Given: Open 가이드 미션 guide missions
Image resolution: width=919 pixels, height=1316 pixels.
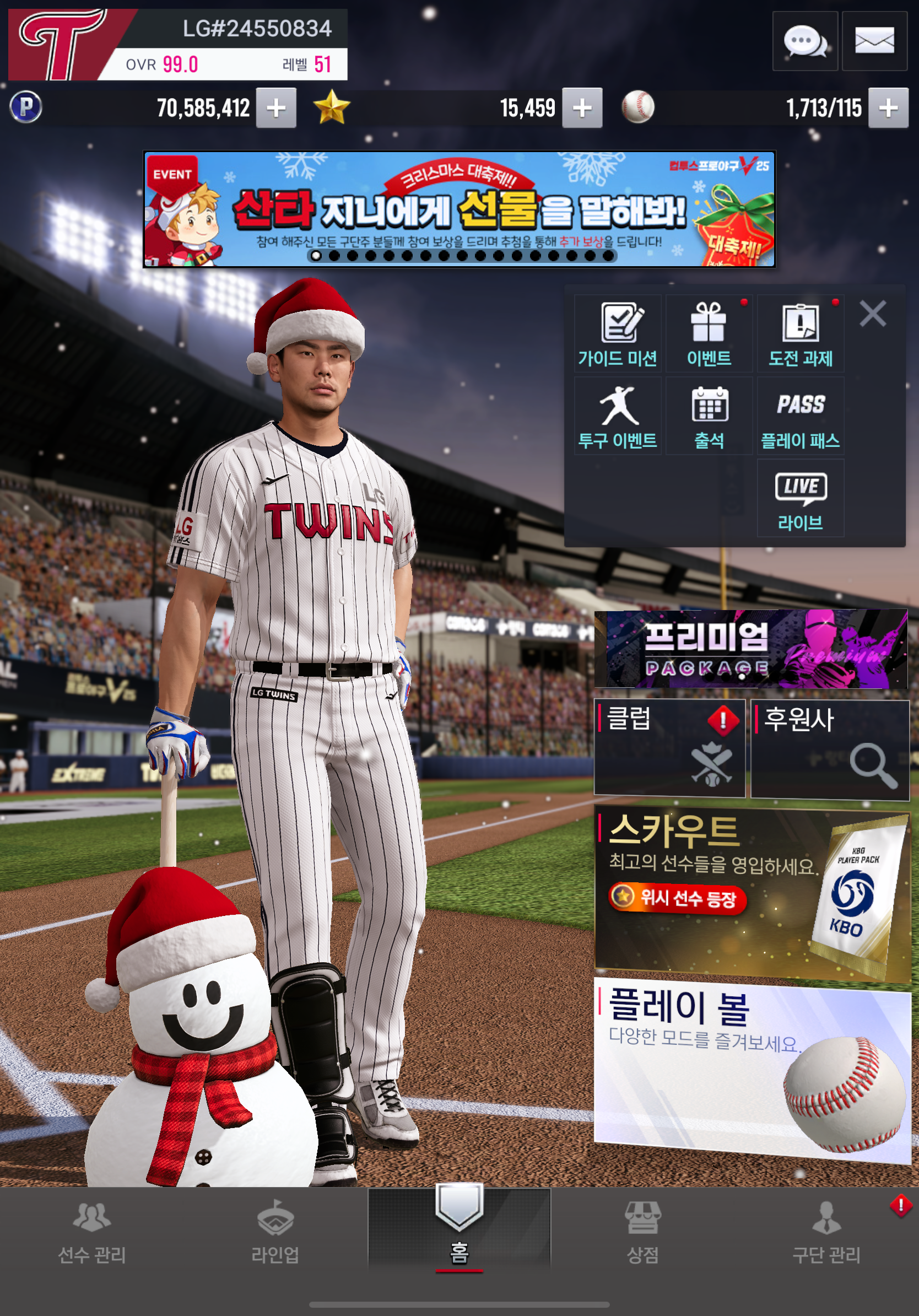Looking at the screenshot, I should tap(617, 333).
